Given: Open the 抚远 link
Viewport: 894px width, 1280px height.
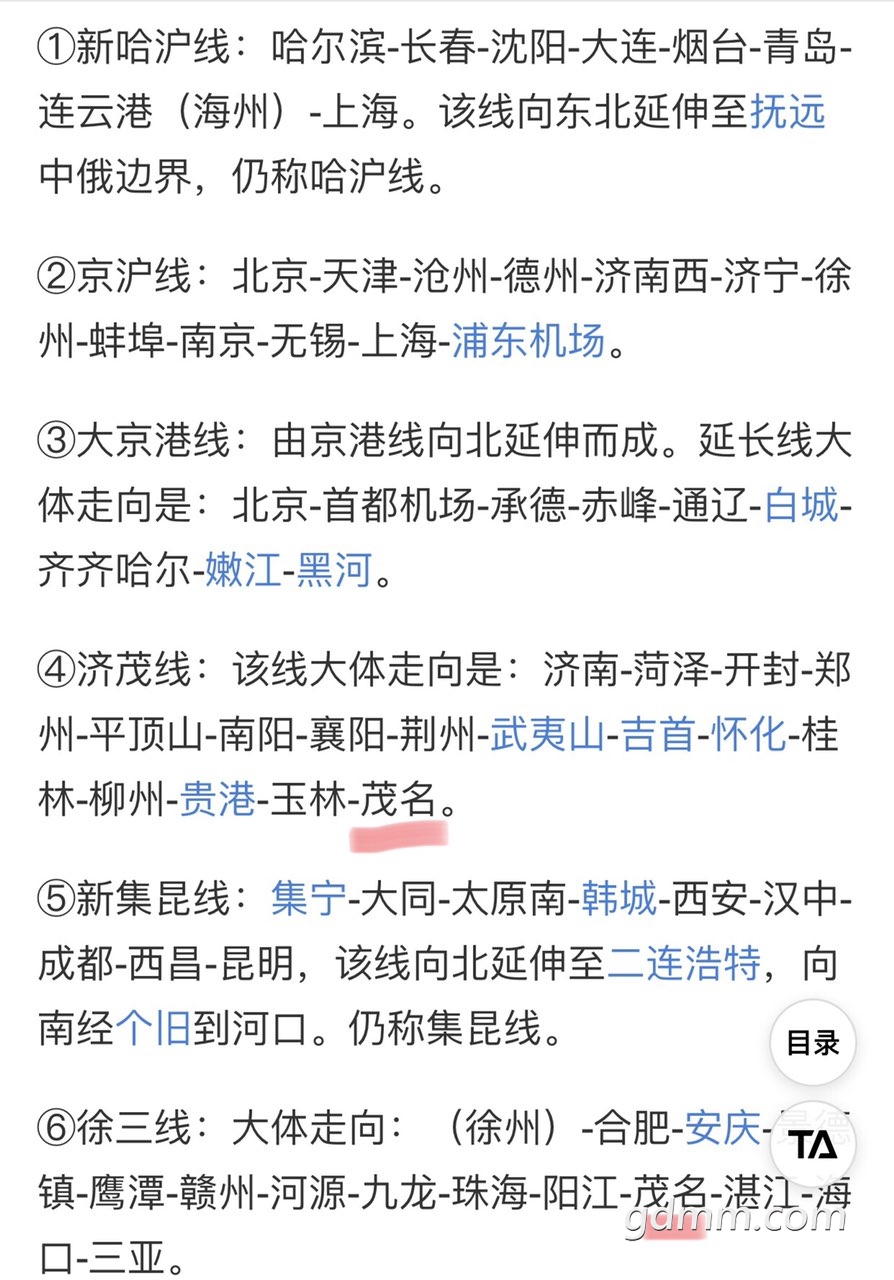Looking at the screenshot, I should pos(788,113).
